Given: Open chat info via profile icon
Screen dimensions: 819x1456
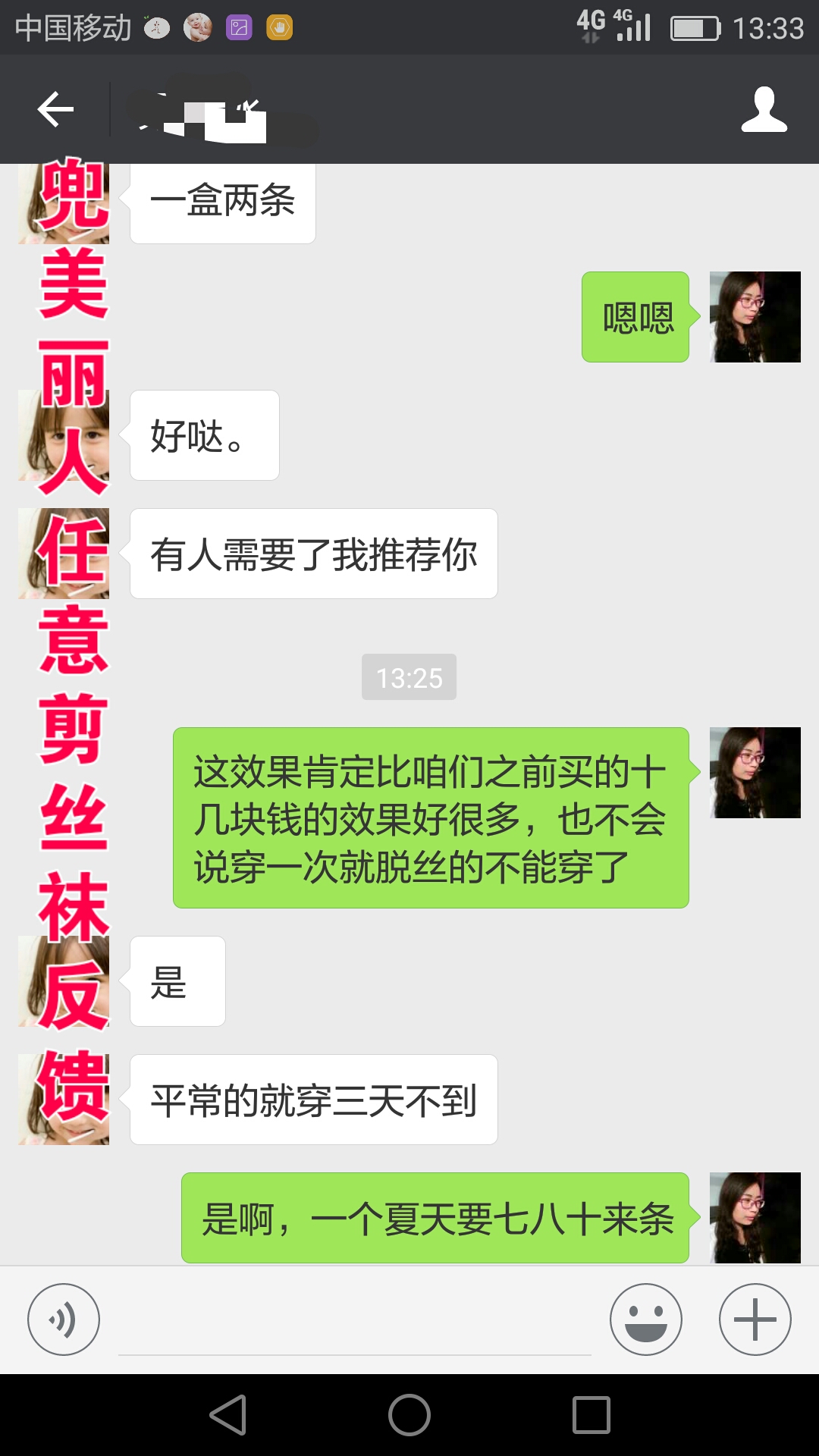Looking at the screenshot, I should (x=764, y=109).
